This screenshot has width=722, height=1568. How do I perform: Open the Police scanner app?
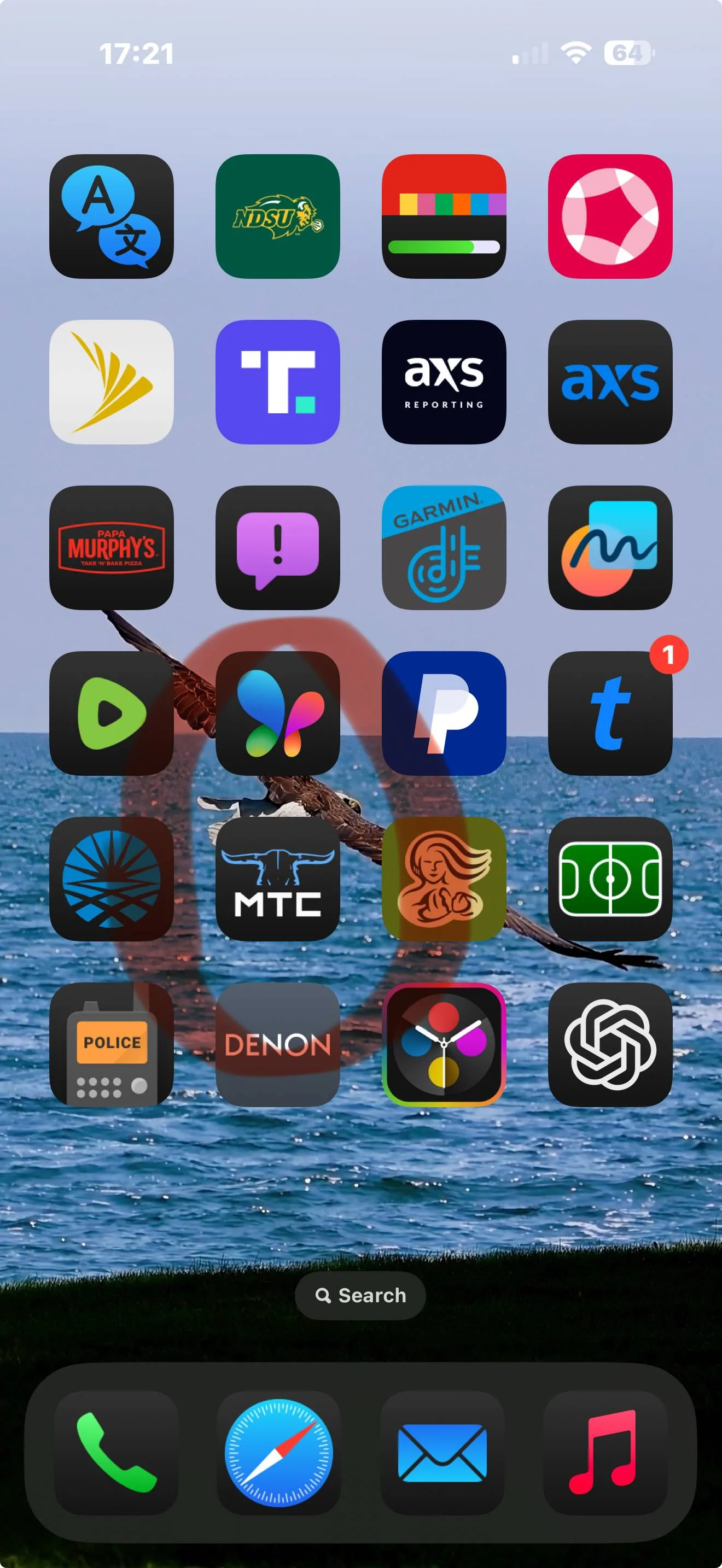pyautogui.click(x=112, y=1044)
